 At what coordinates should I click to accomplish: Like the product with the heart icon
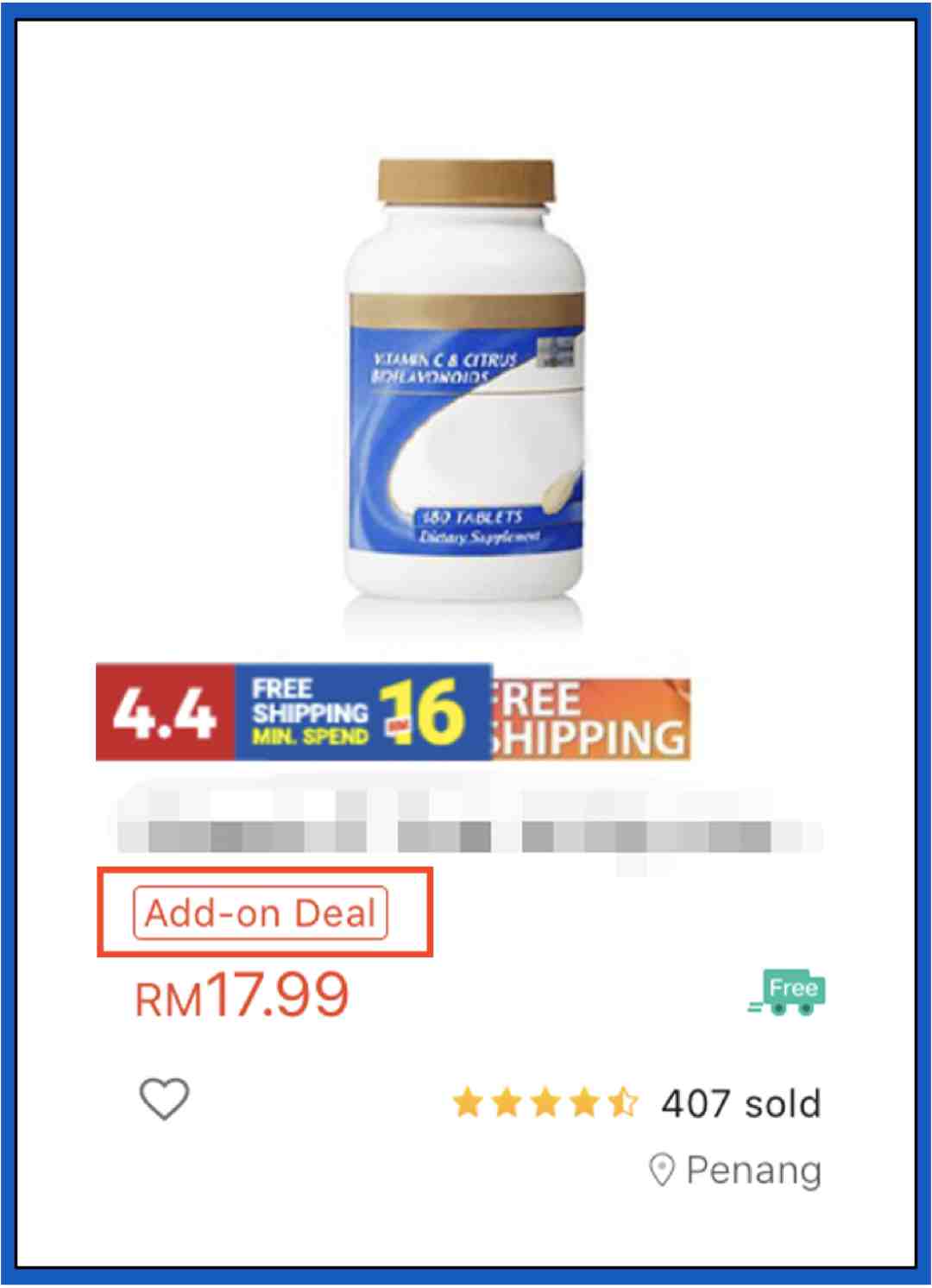coord(164,1099)
